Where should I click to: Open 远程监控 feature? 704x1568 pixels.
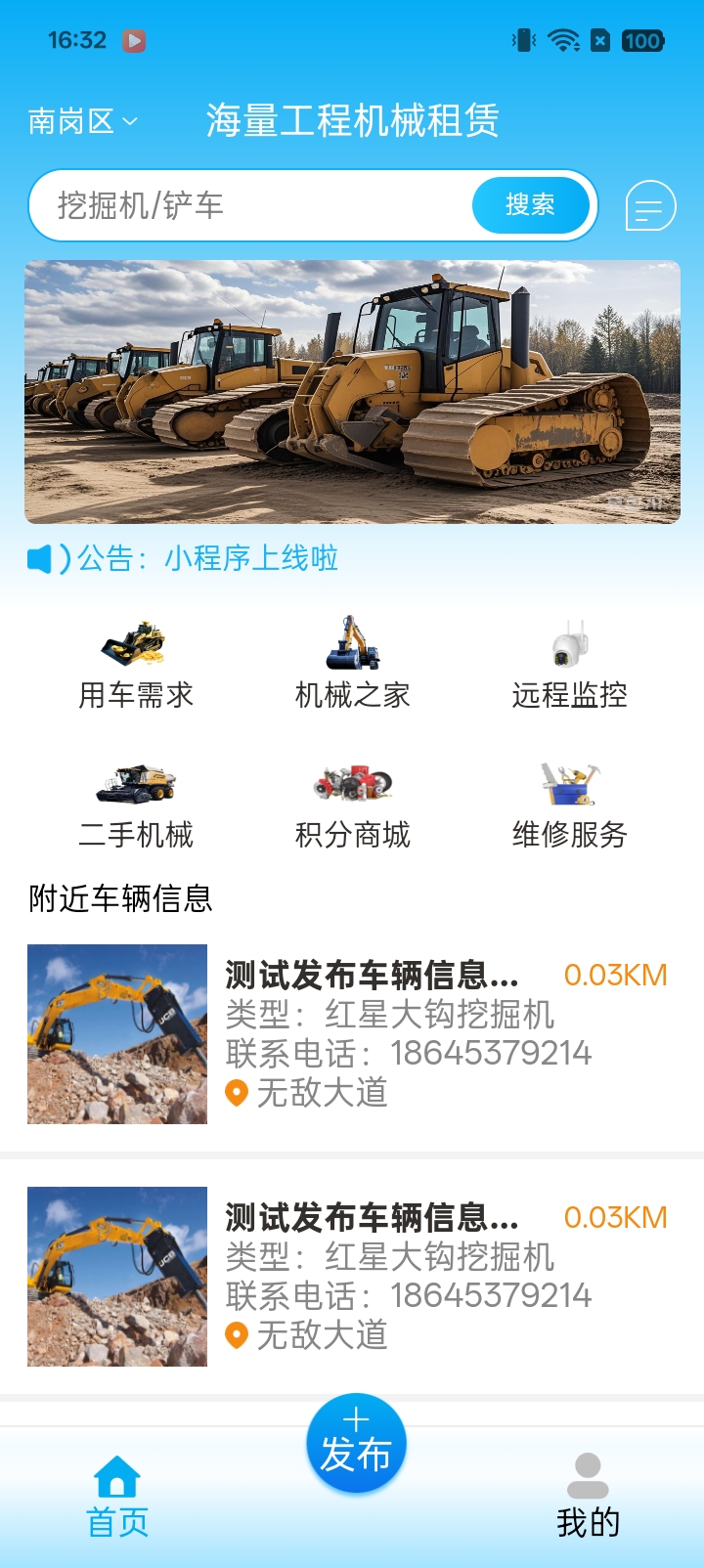pyautogui.click(x=569, y=665)
